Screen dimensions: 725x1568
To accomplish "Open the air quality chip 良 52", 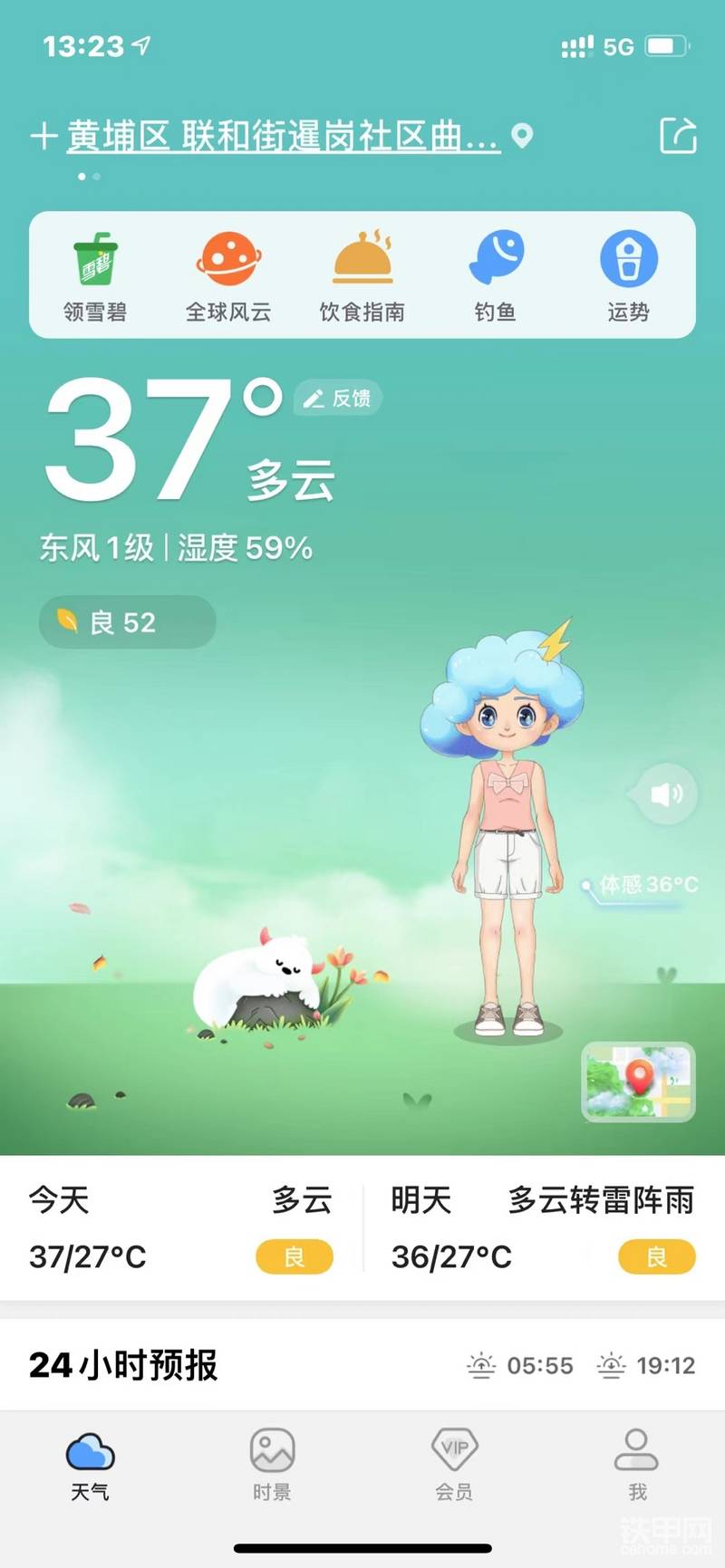I will pyautogui.click(x=127, y=622).
